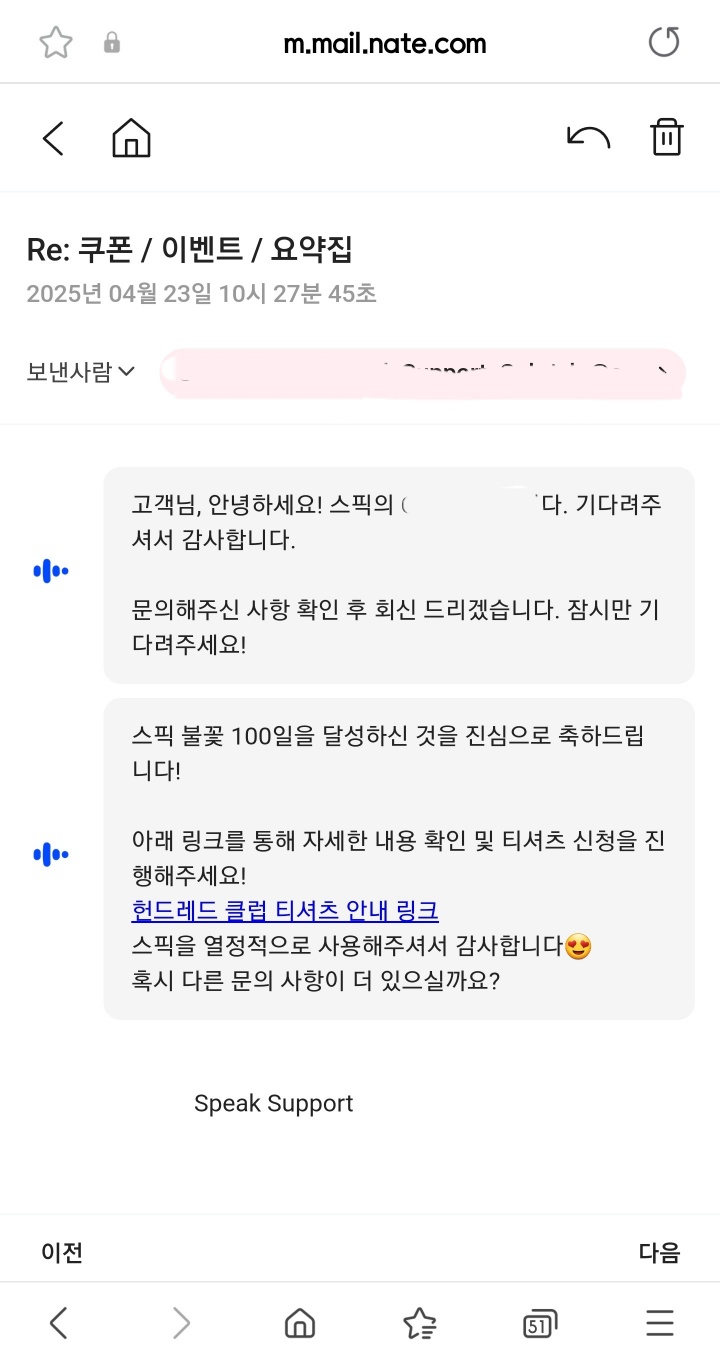Image resolution: width=720 pixels, height=1365 pixels.
Task: Refresh the current mail page
Action: (663, 42)
